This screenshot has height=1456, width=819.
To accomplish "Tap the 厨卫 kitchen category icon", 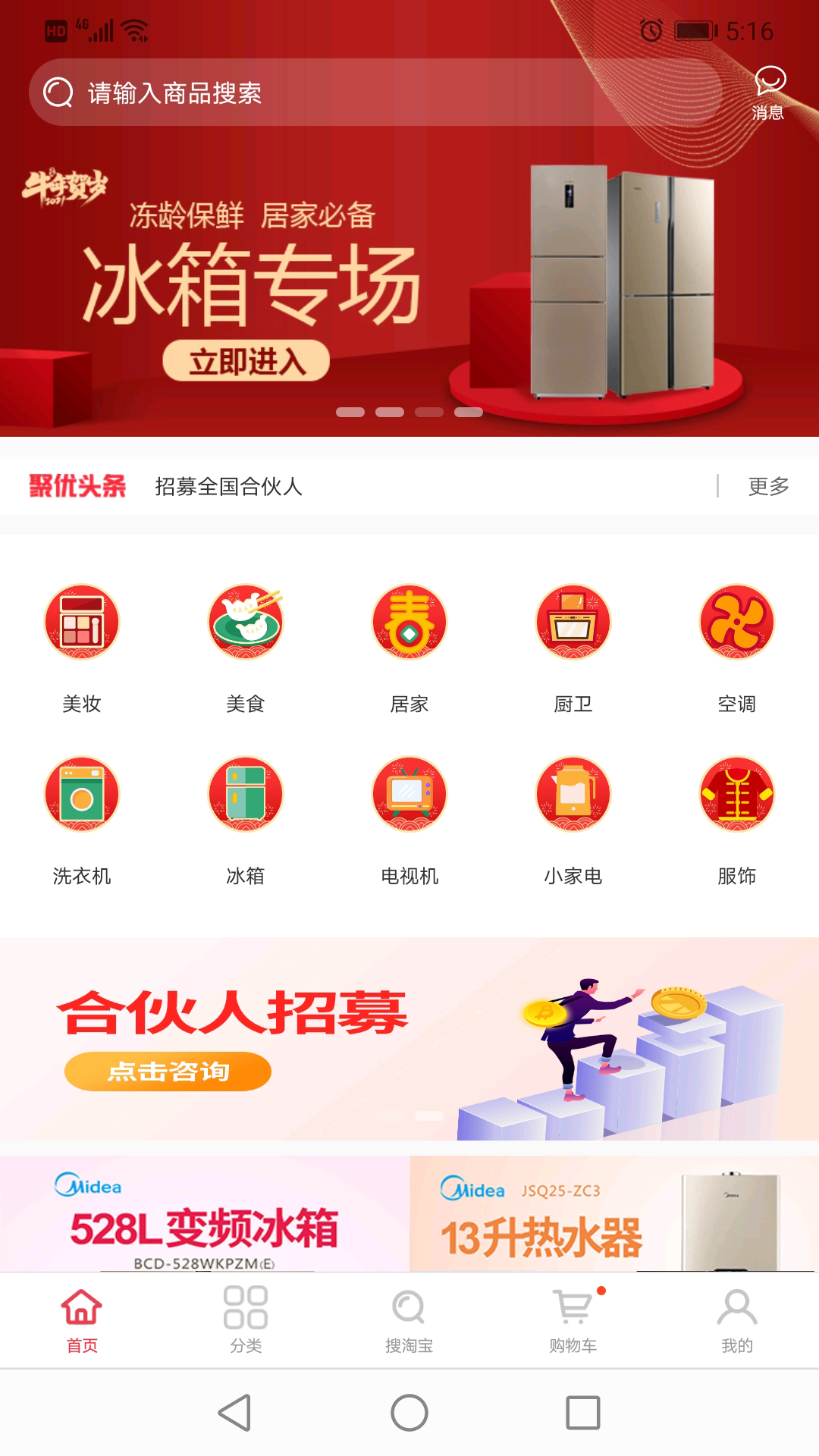I will (x=573, y=623).
